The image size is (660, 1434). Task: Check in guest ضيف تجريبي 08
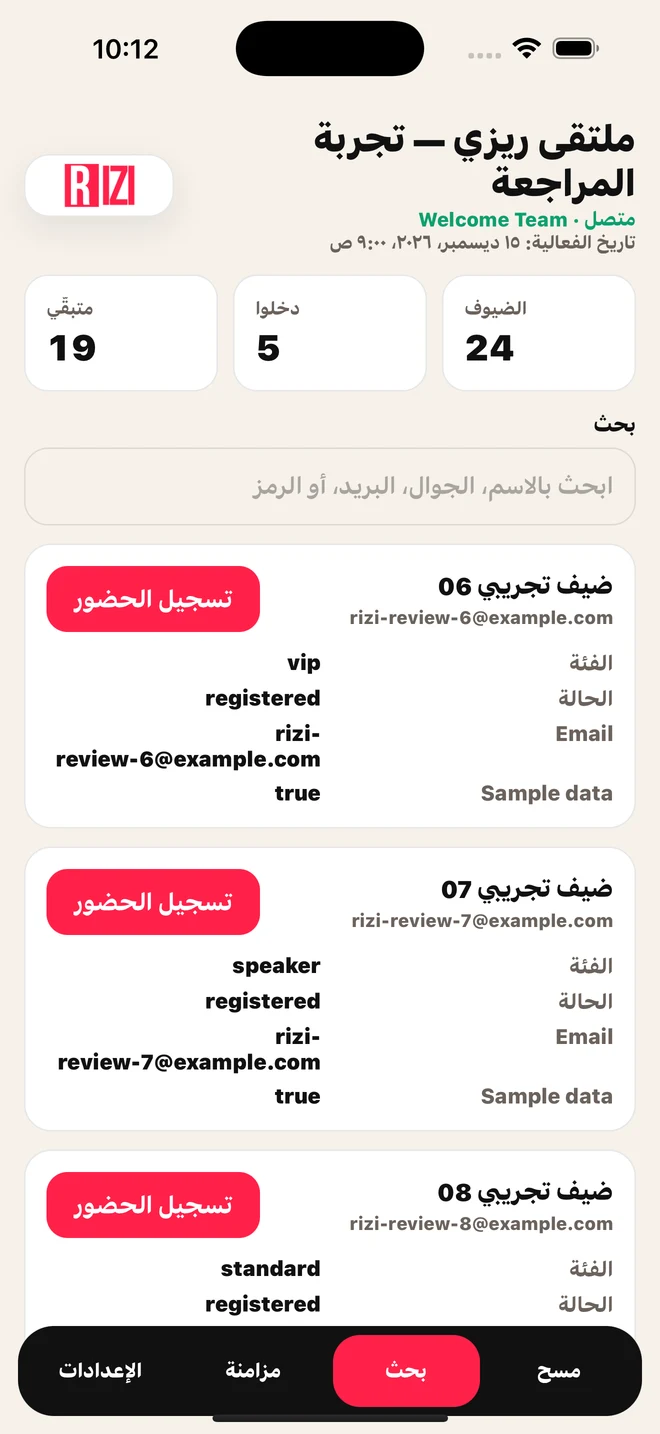tap(153, 1205)
